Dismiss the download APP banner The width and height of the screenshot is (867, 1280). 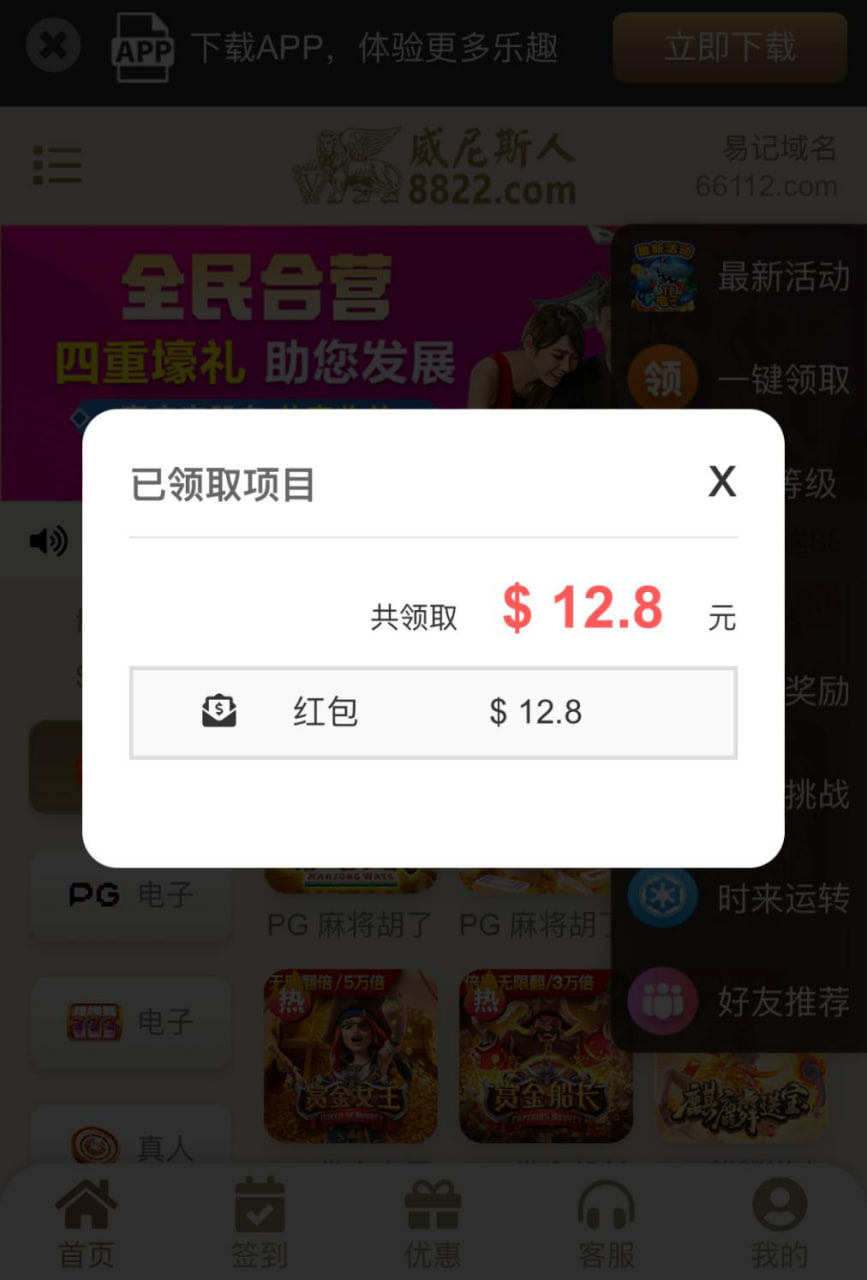click(x=53, y=46)
